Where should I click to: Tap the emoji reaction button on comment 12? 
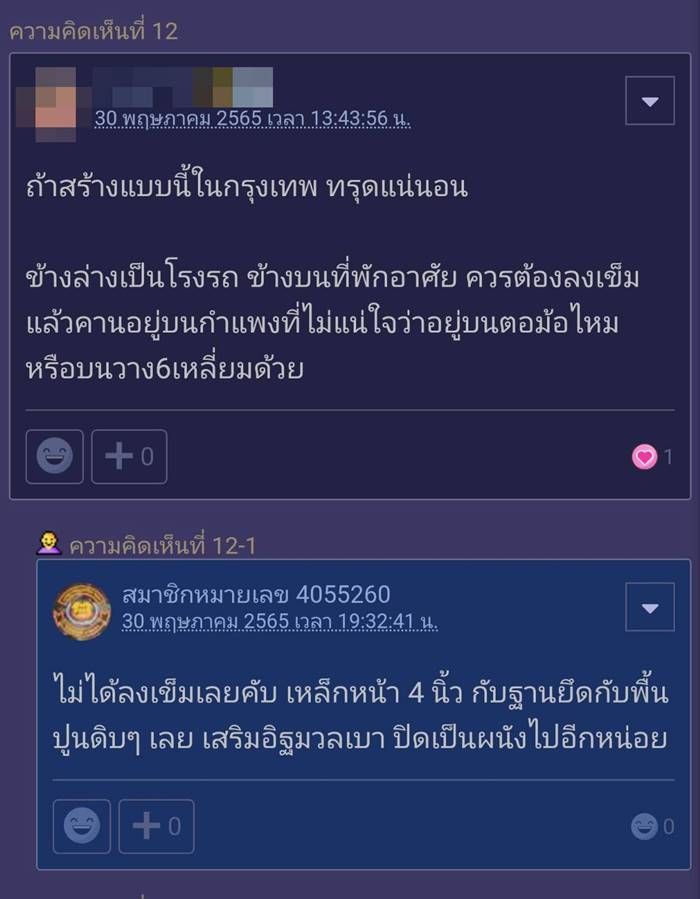coord(55,457)
